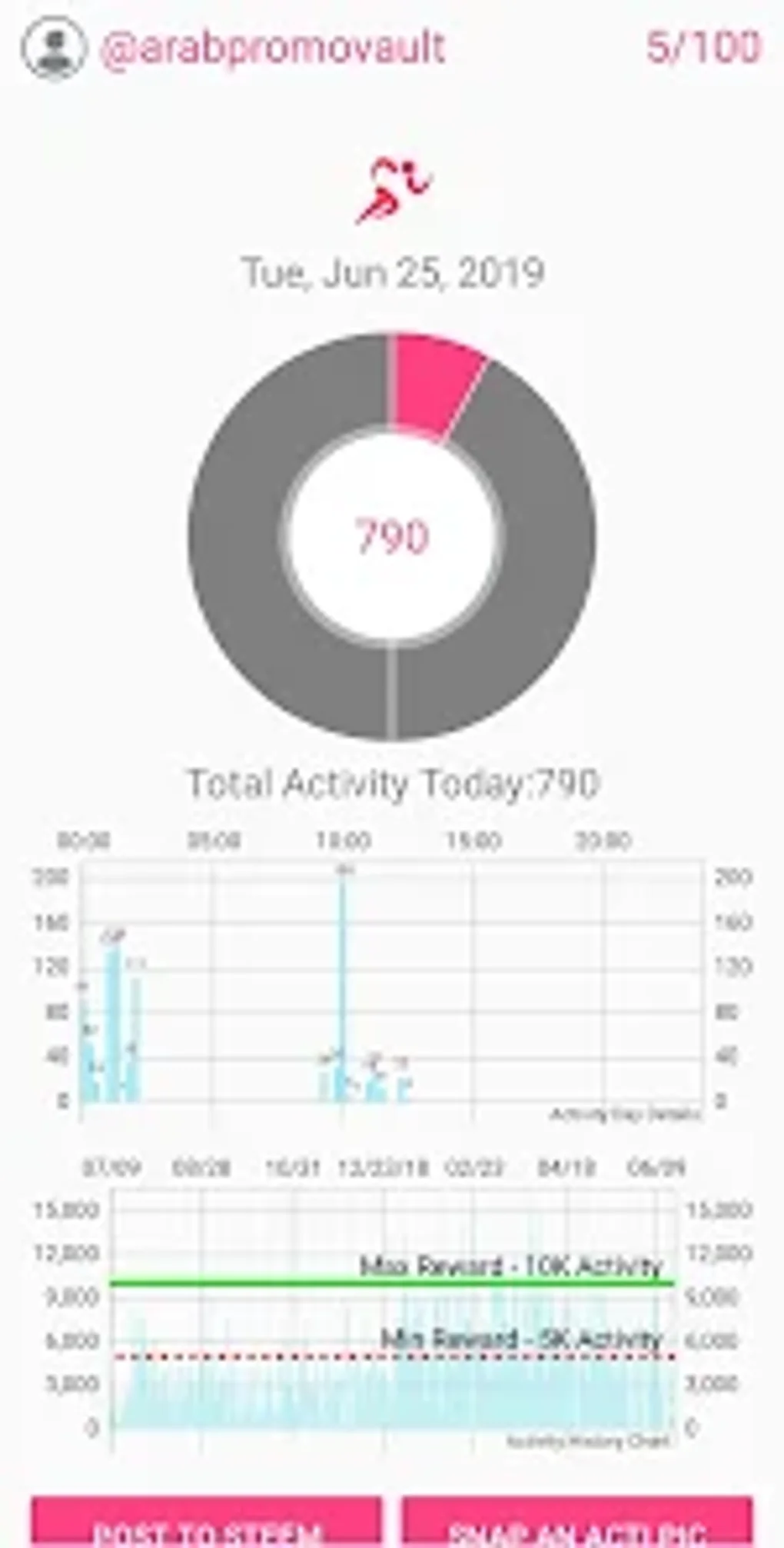Screen dimensions: 784x1548
Task: Tap the Snap an Acti Pic button
Action: pyautogui.click(x=576, y=1523)
